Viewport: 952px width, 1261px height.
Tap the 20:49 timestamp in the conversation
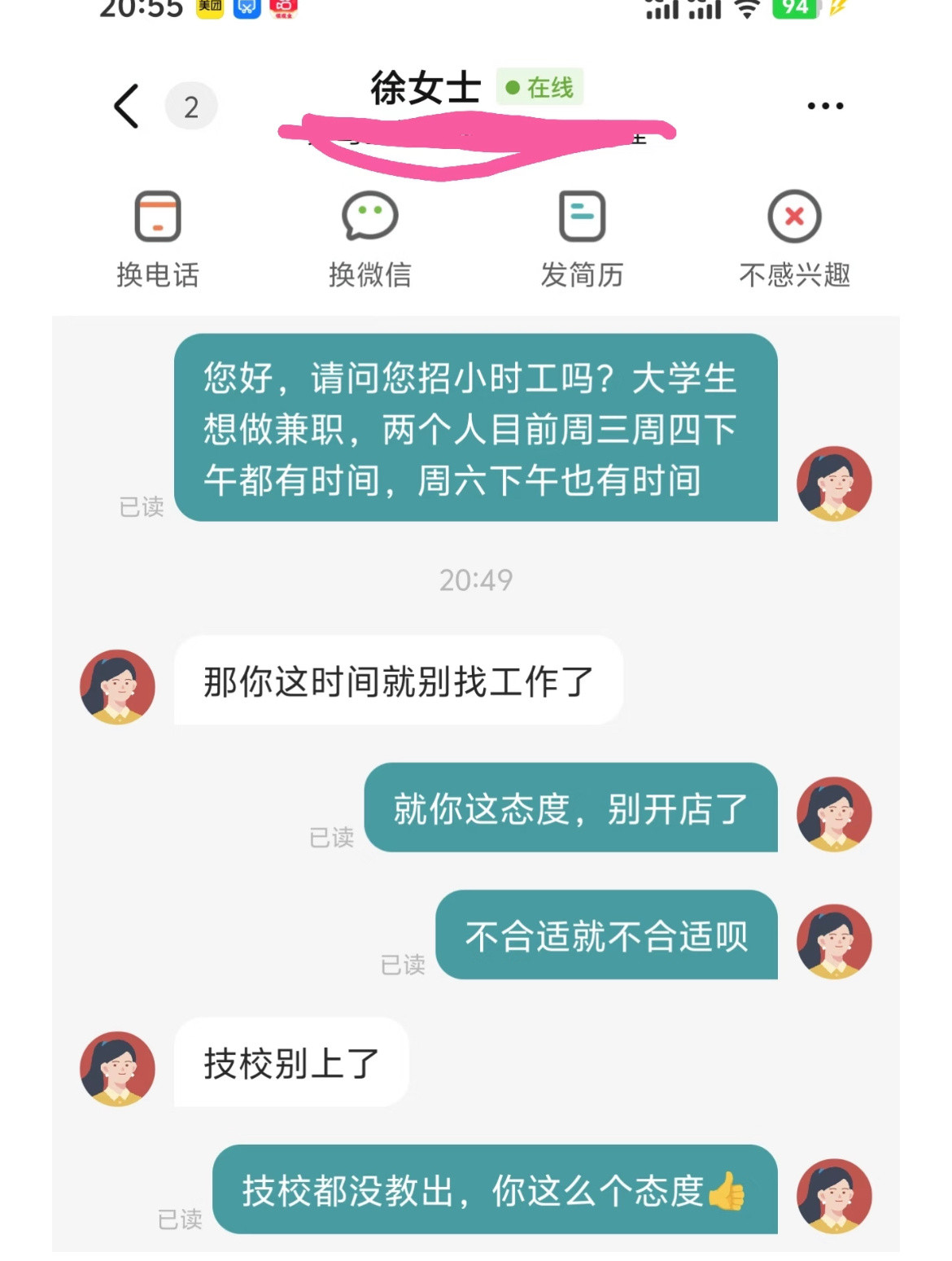pos(475,580)
